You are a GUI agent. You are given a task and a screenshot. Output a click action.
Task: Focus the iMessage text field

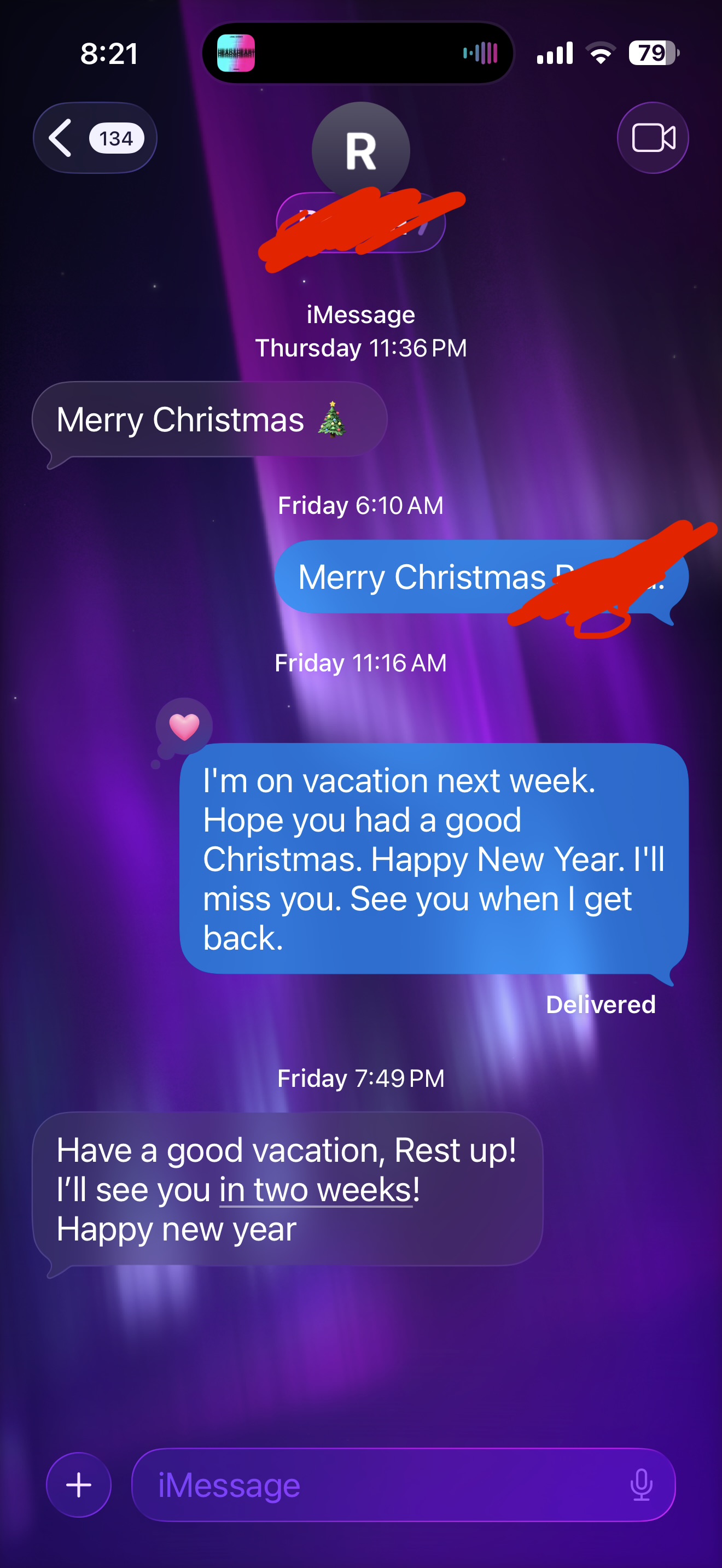[x=377, y=1485]
